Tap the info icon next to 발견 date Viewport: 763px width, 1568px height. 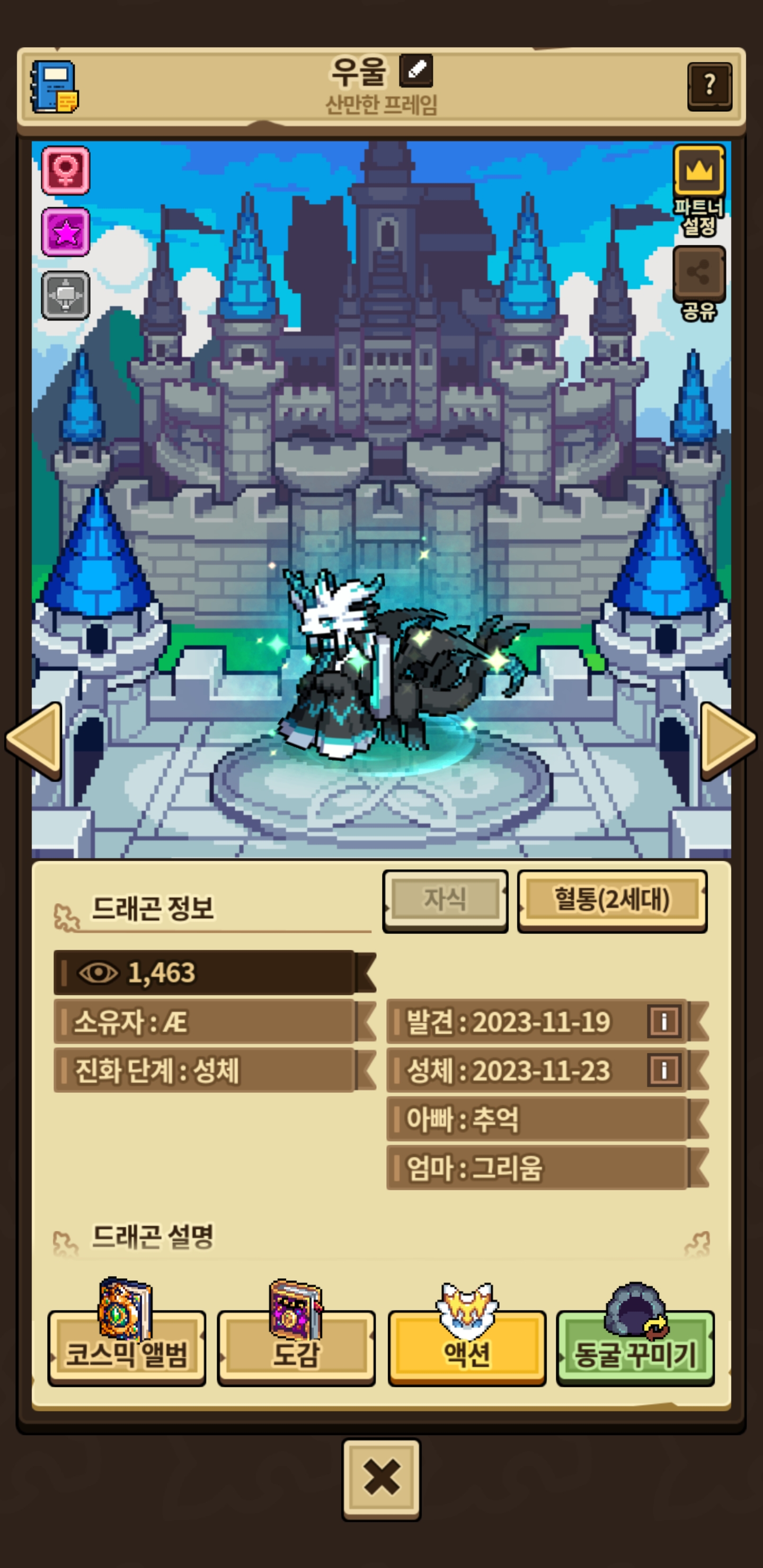click(x=664, y=1021)
